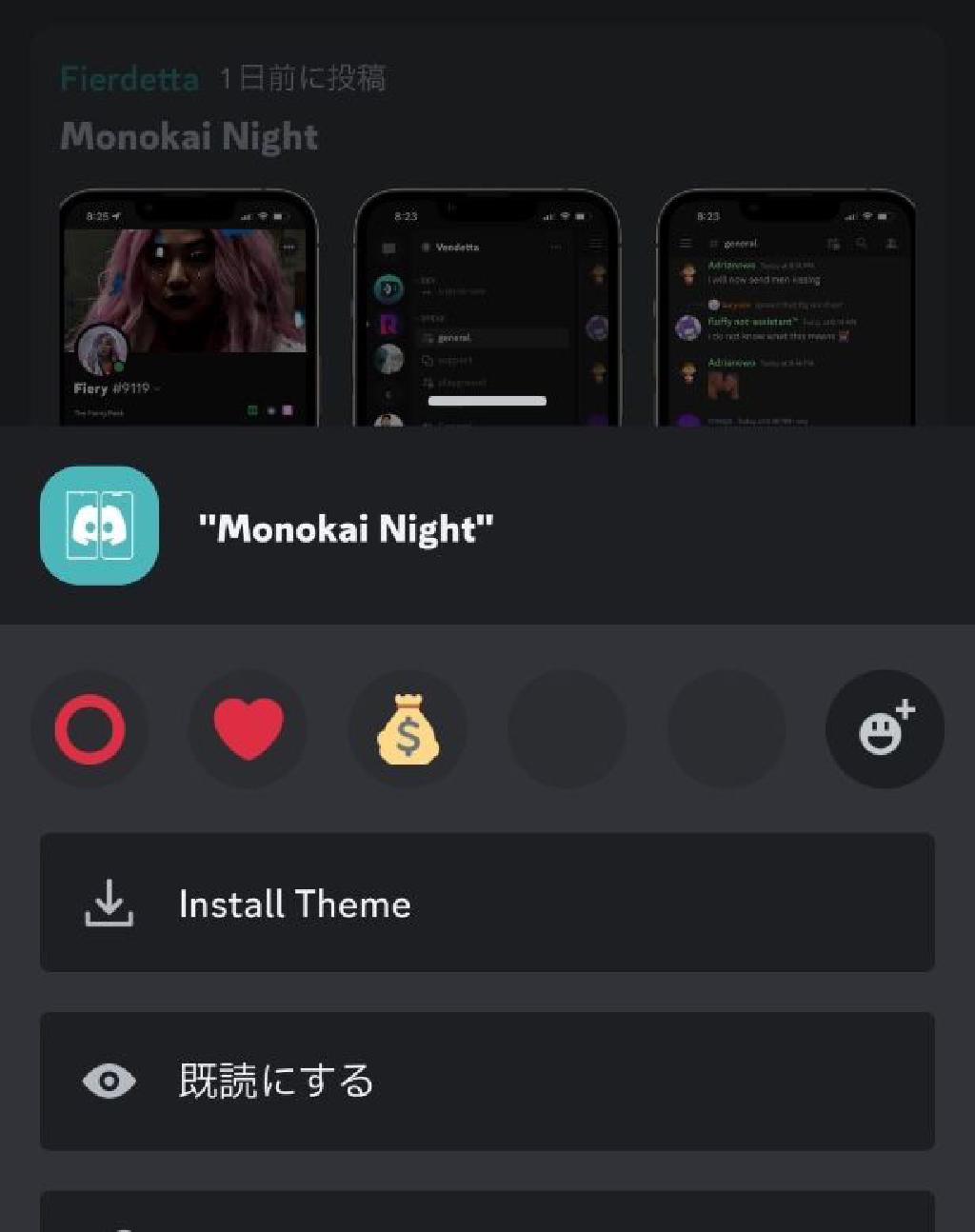
Task: Click the download icon beside Install Theme
Action: 109,904
